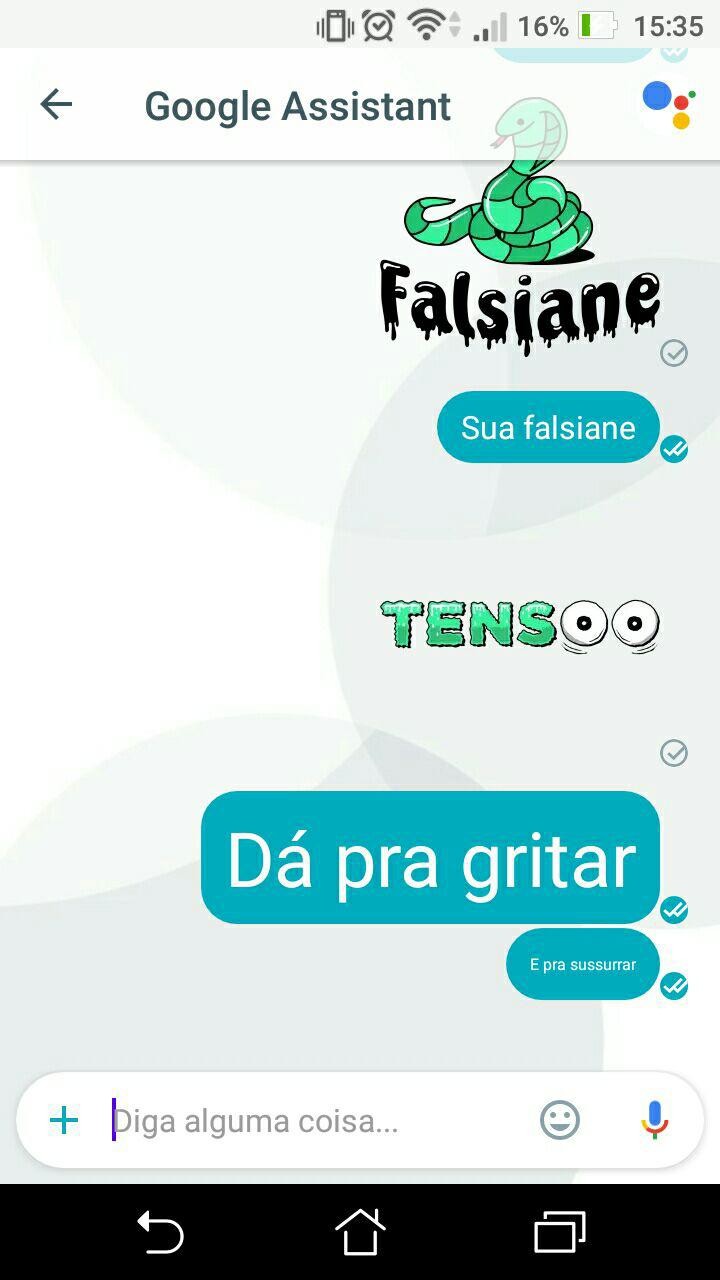Image resolution: width=720 pixels, height=1280 pixels.
Task: Go back using the app bar arrow
Action: click(56, 104)
